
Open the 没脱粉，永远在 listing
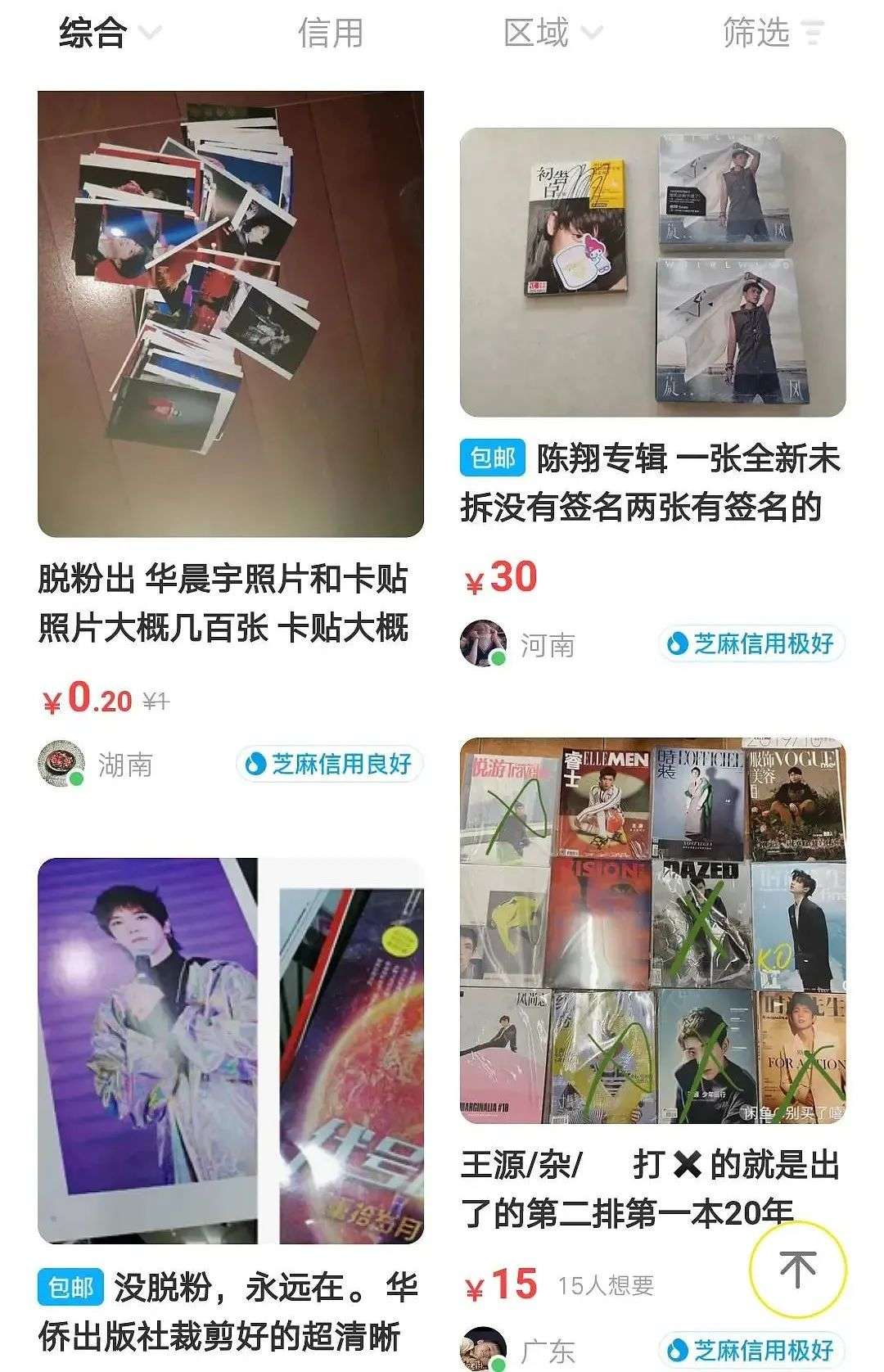231,1050
